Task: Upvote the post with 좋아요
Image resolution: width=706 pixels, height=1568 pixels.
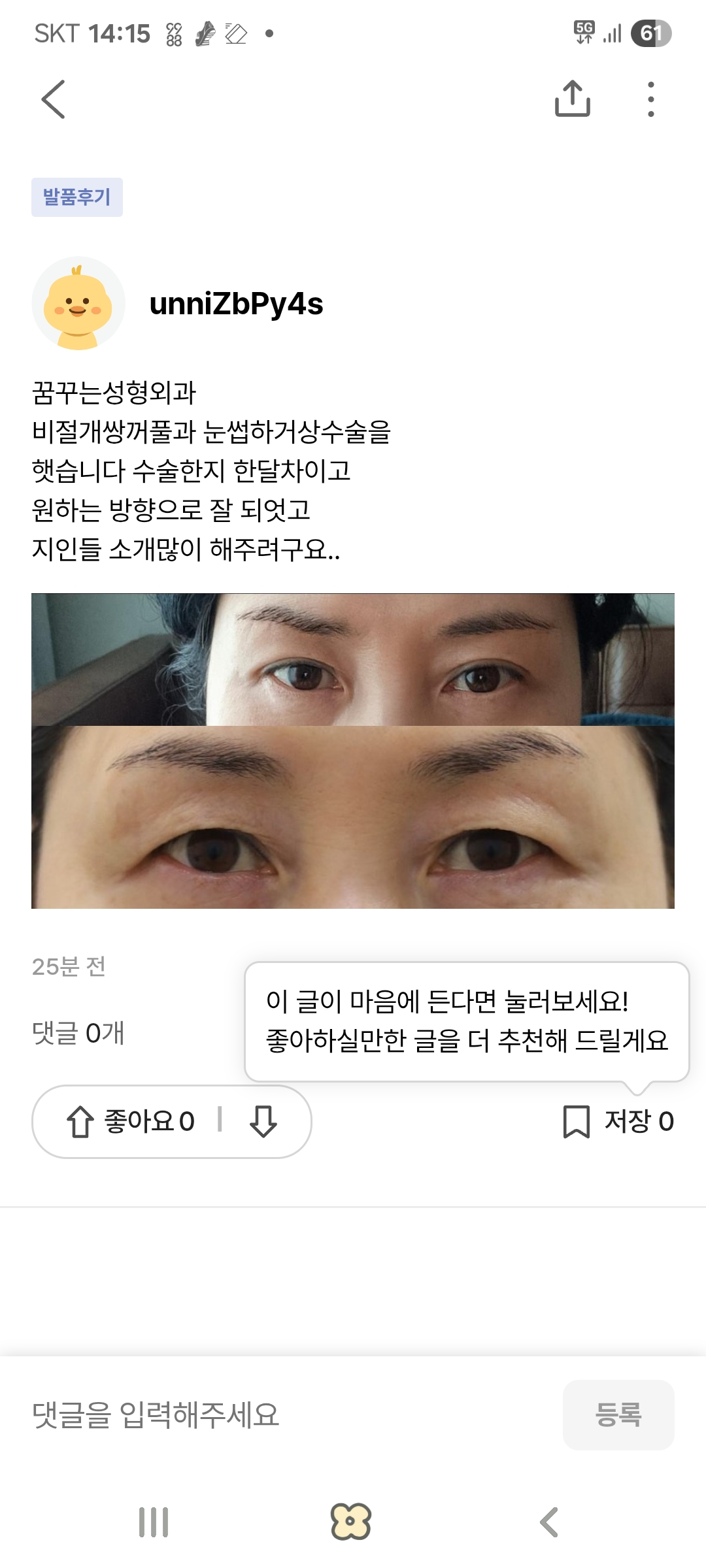Action: coord(131,1121)
